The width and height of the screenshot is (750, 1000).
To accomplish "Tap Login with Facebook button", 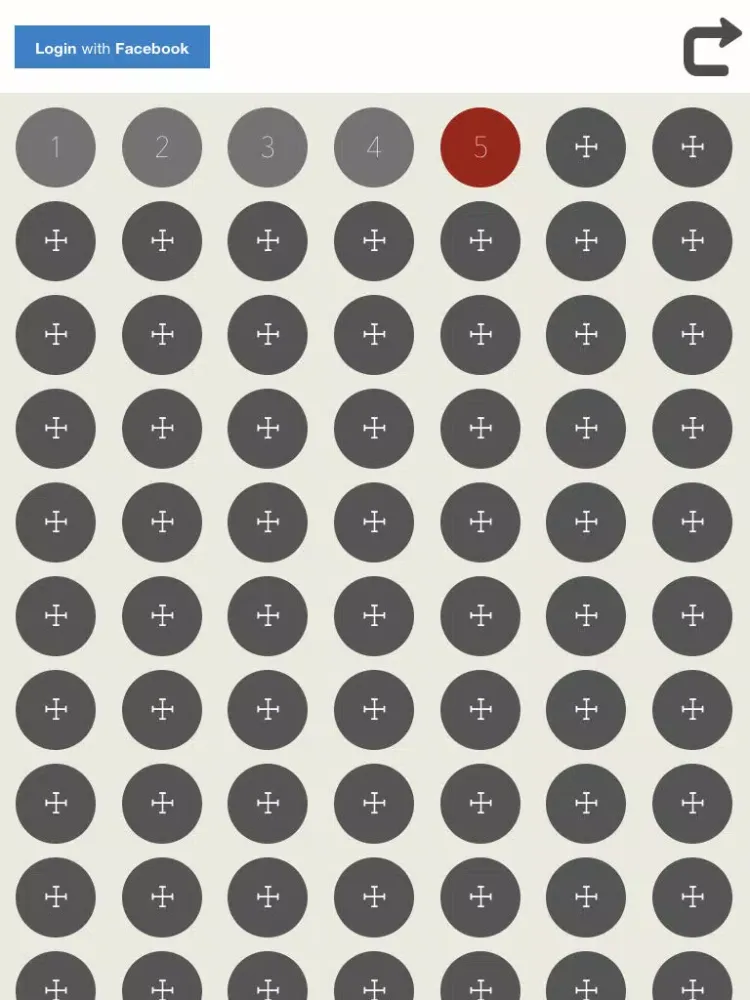I will coord(112,47).
